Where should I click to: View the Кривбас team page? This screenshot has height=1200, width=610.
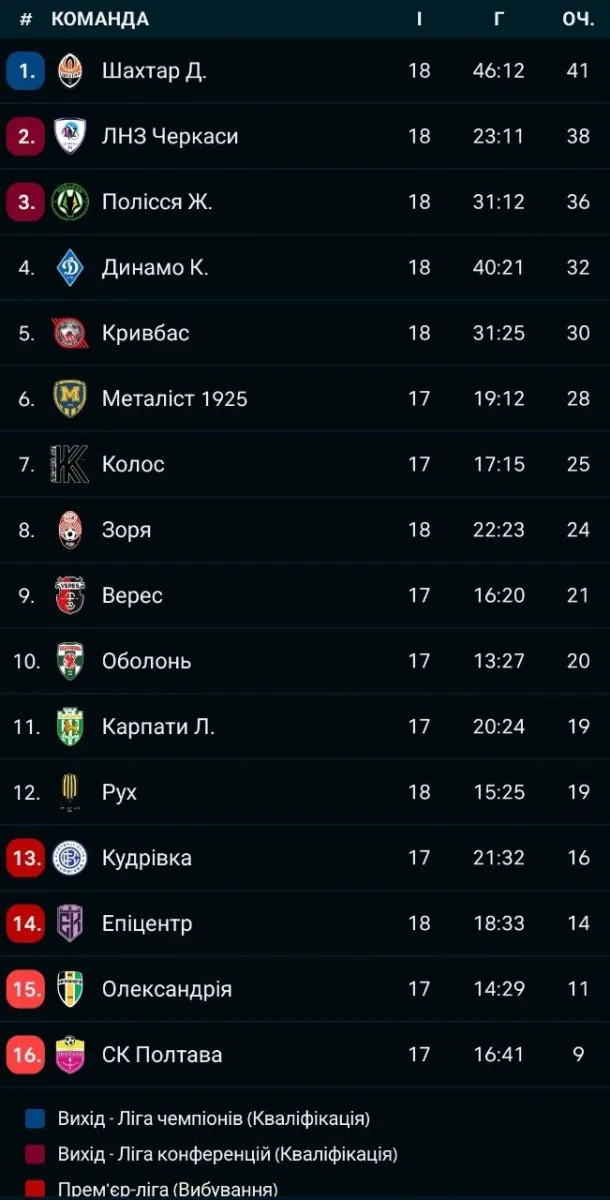(x=145, y=333)
